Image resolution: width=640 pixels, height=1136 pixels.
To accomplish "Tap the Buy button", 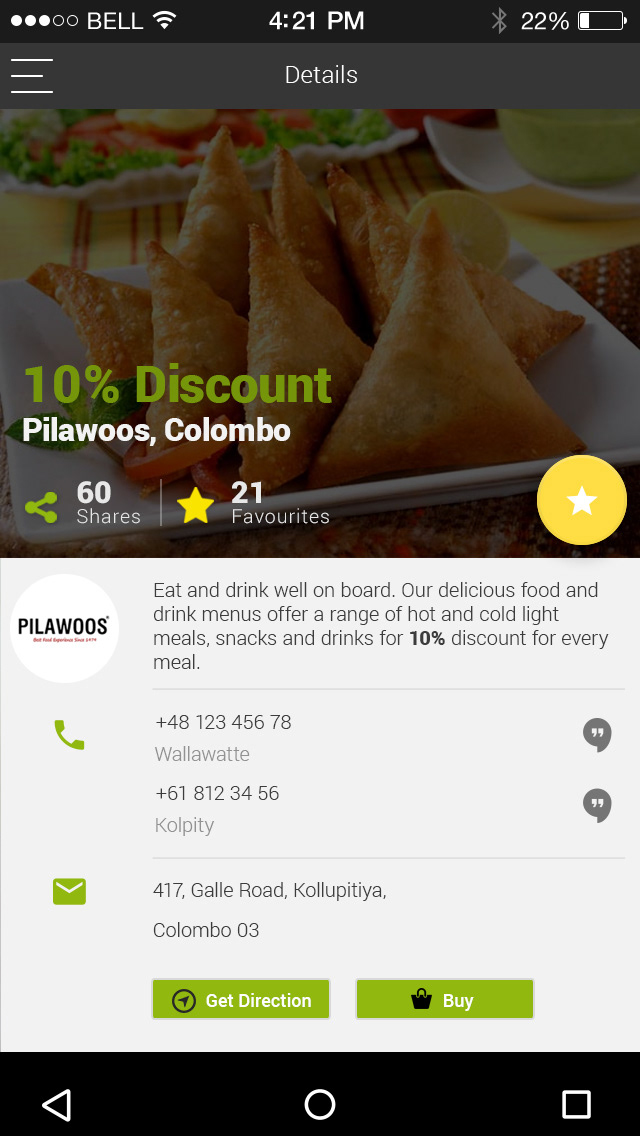I will 444,999.
